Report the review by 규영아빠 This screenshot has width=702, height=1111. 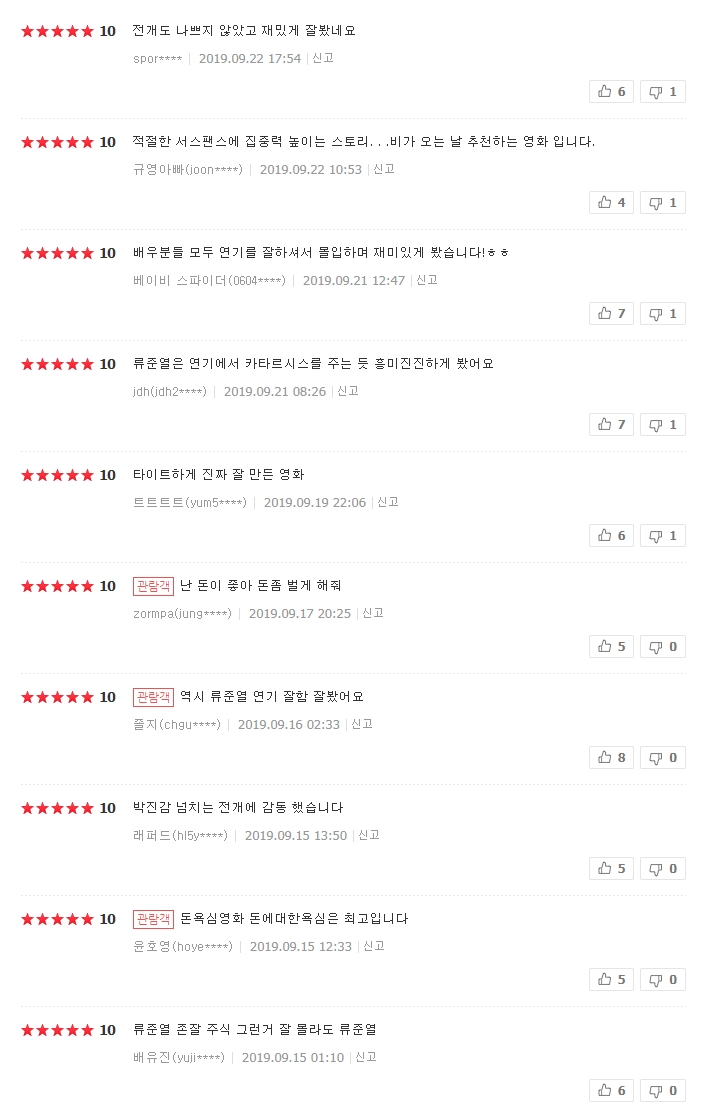(384, 170)
